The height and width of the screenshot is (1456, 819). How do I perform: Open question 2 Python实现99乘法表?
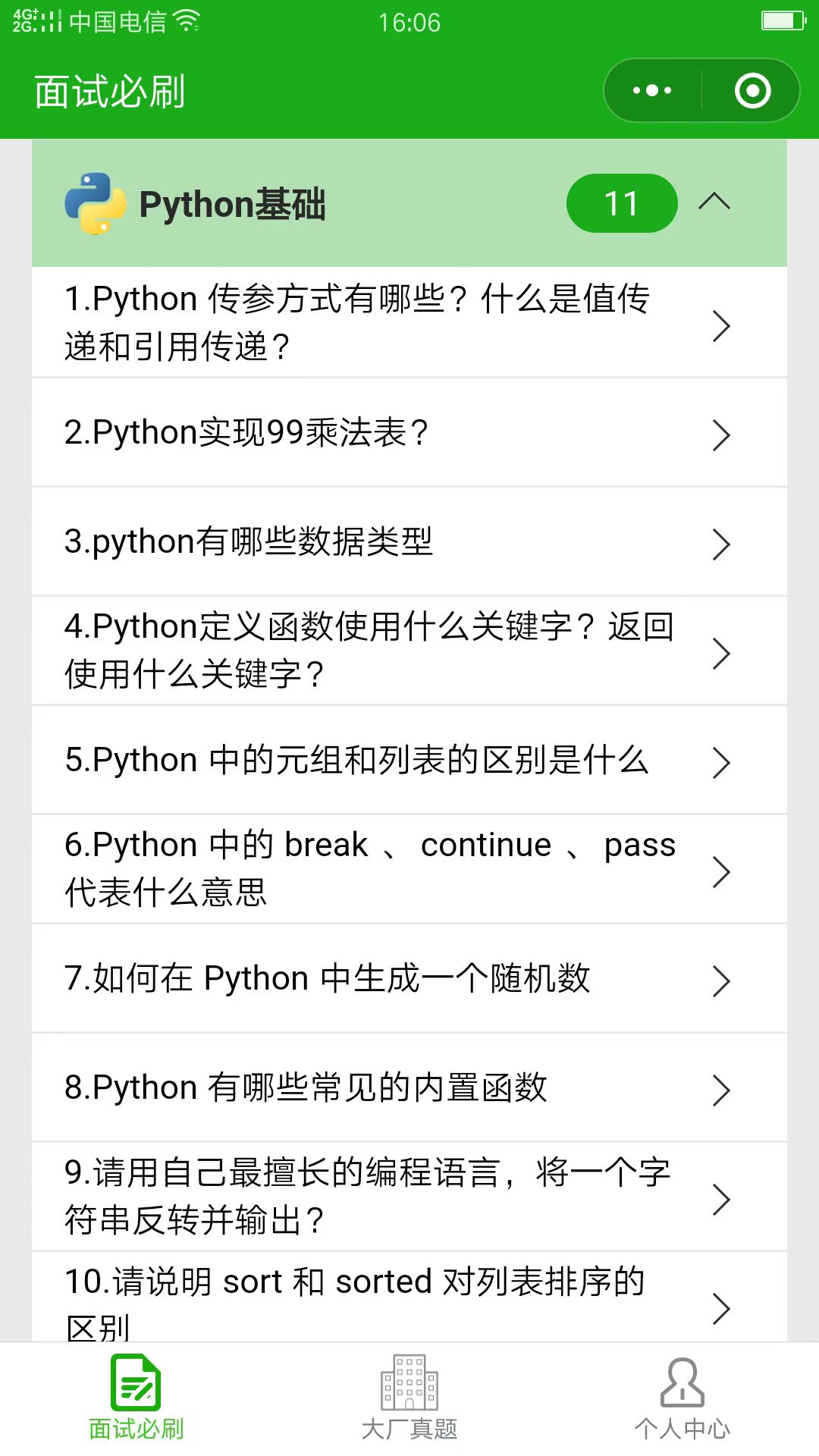click(409, 432)
